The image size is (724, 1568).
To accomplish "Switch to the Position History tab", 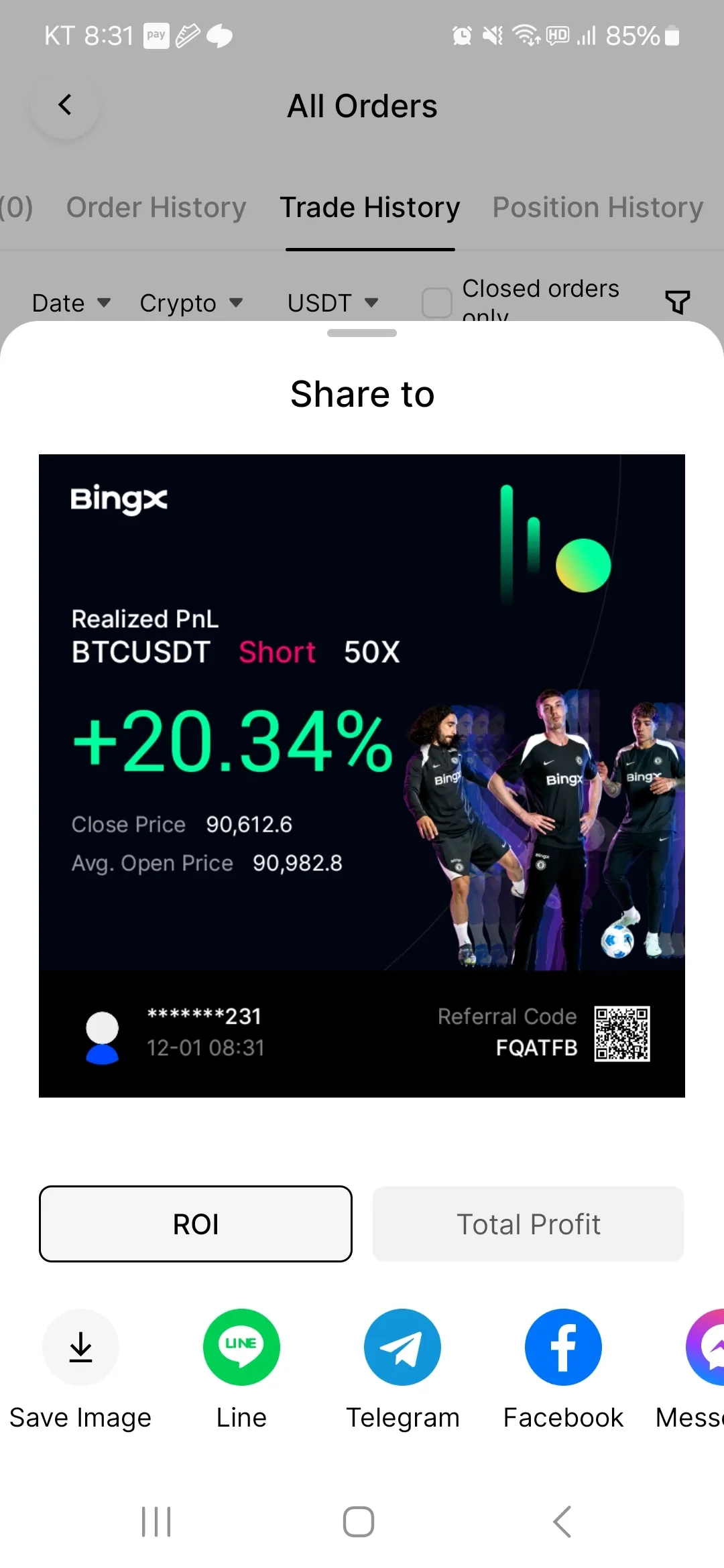I will 597,208.
